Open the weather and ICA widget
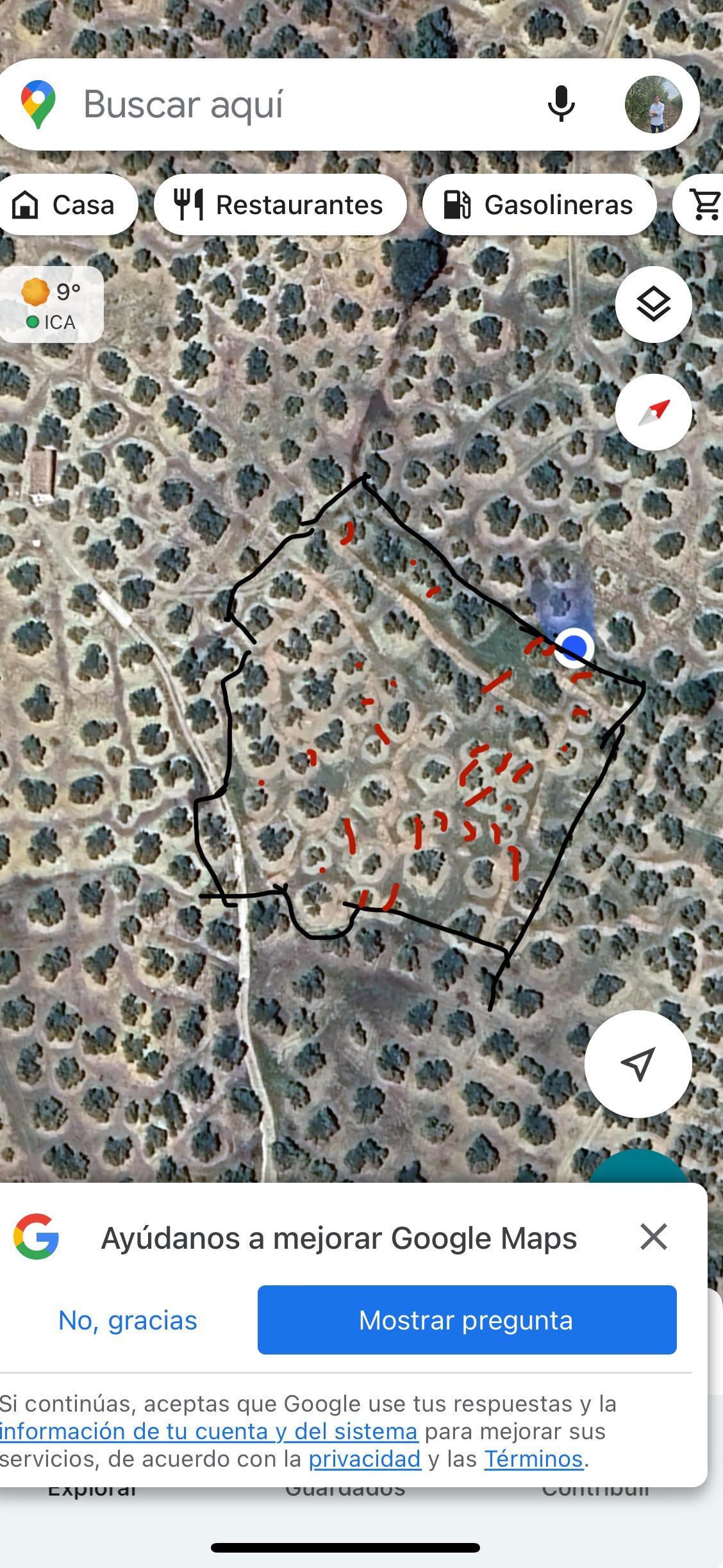 (x=51, y=305)
